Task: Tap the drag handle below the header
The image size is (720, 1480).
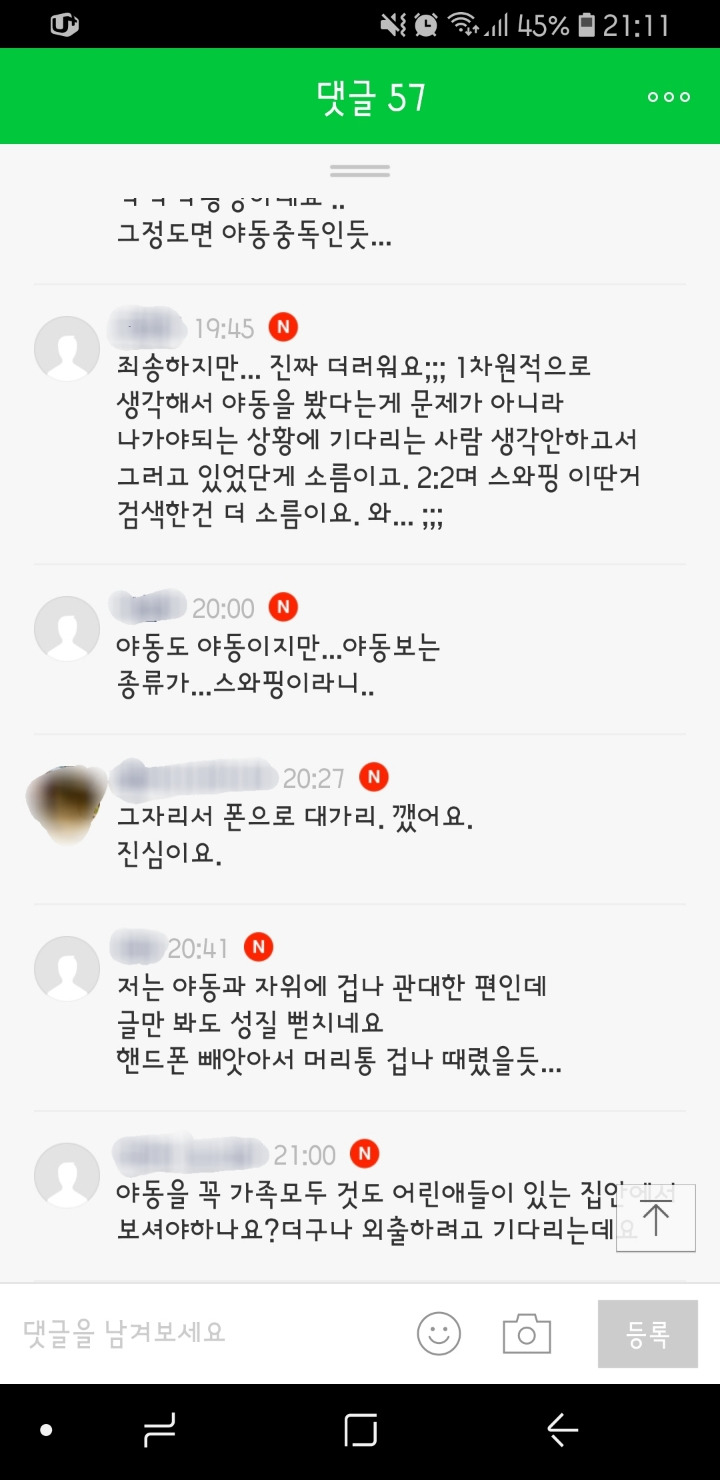Action: (x=359, y=171)
